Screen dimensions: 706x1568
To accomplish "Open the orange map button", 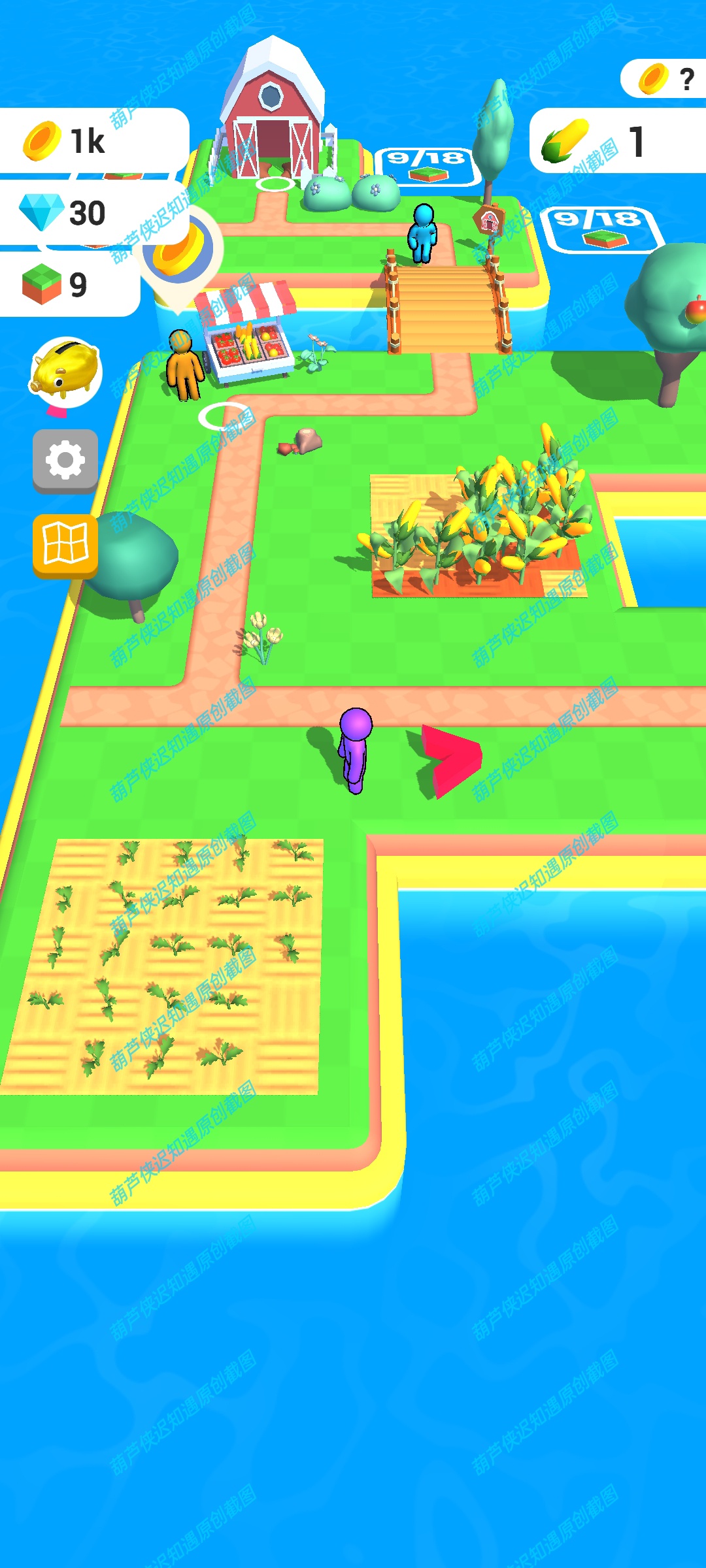I will [x=65, y=546].
